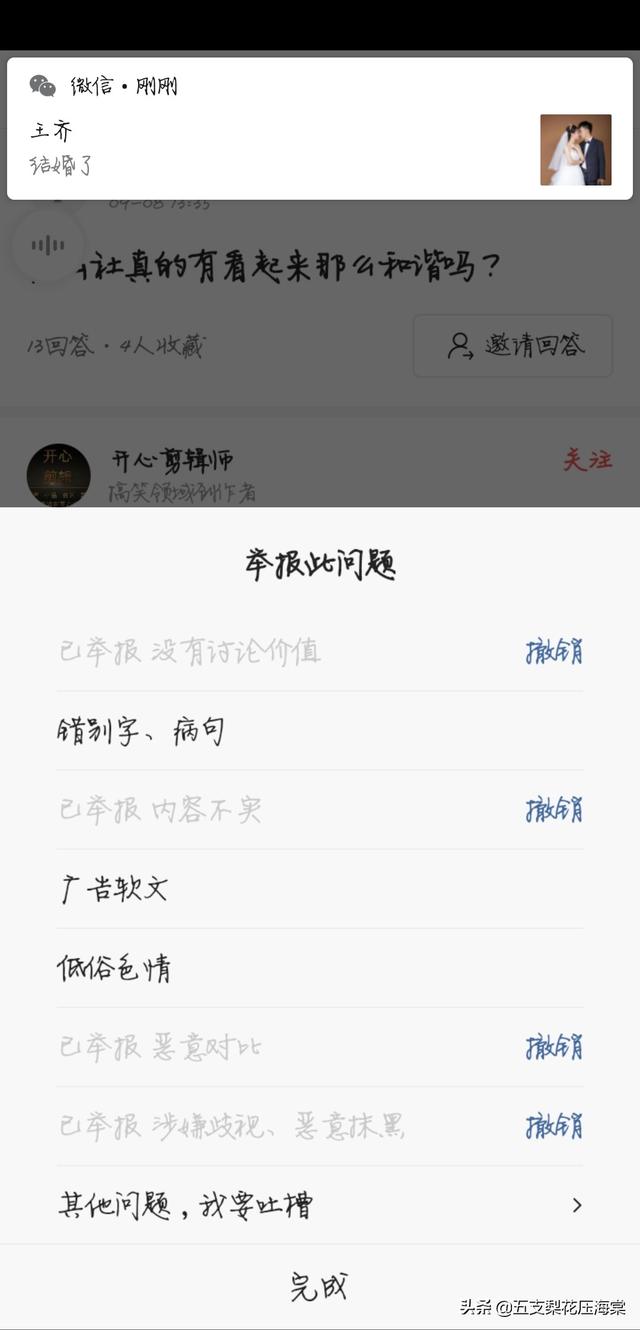
Task: Open 其他问题，我要吐槽
Action: [x=320, y=1205]
